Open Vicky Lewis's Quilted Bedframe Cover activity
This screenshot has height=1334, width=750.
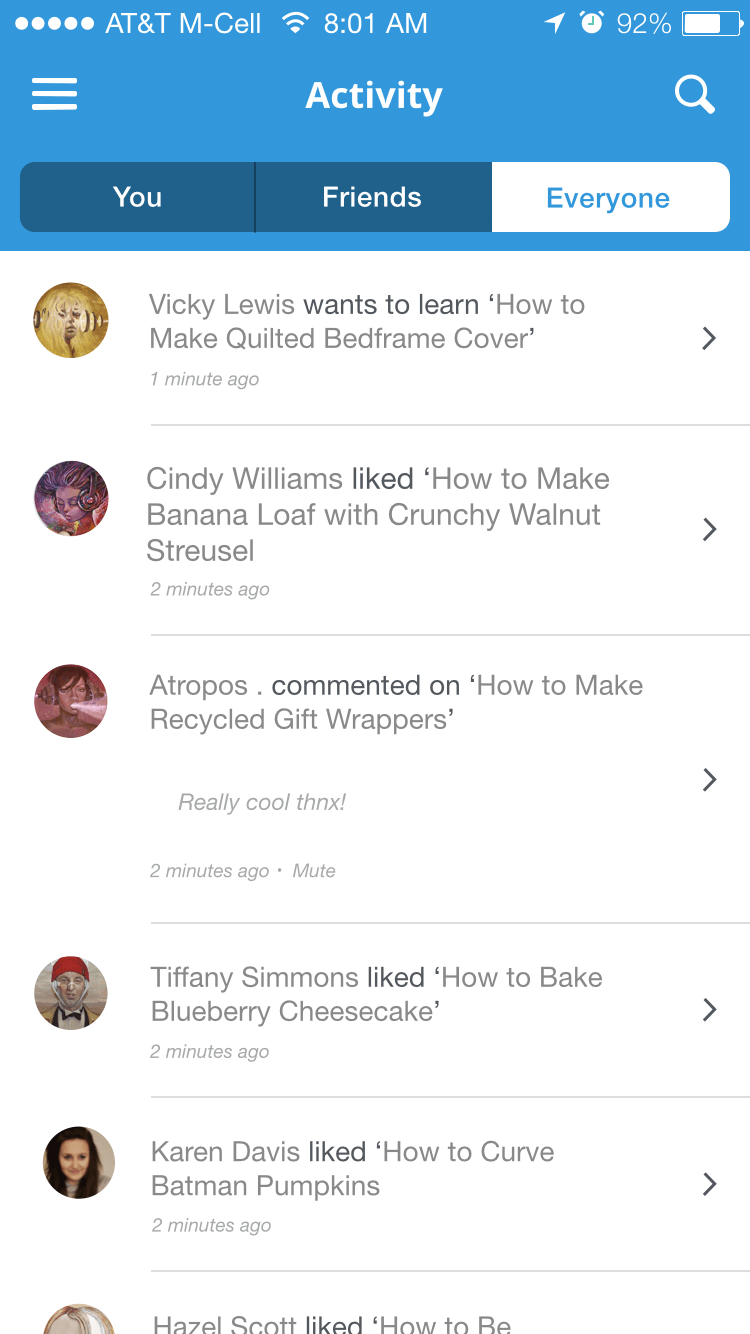[x=375, y=338]
